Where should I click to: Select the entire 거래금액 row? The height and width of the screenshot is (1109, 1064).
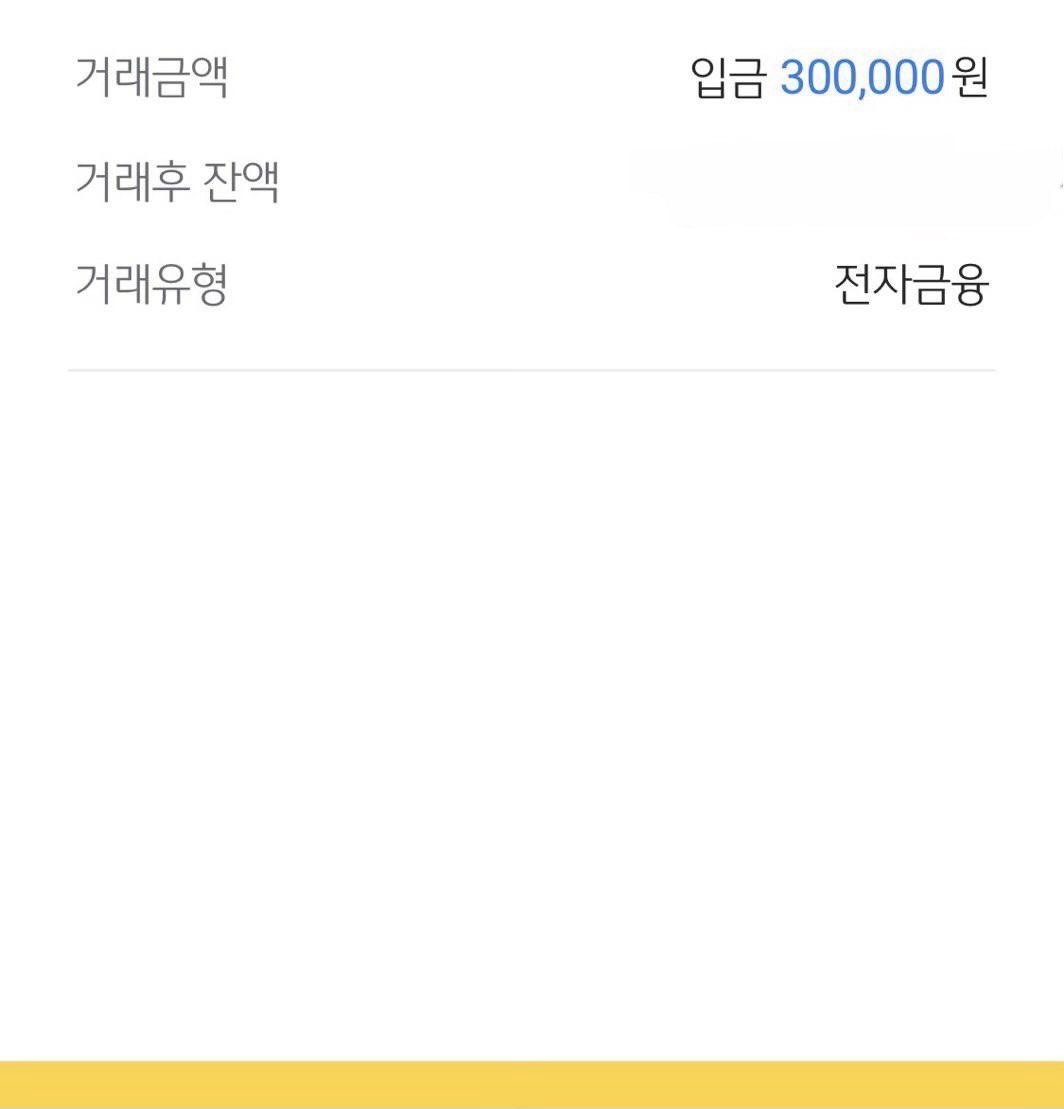[x=532, y=78]
